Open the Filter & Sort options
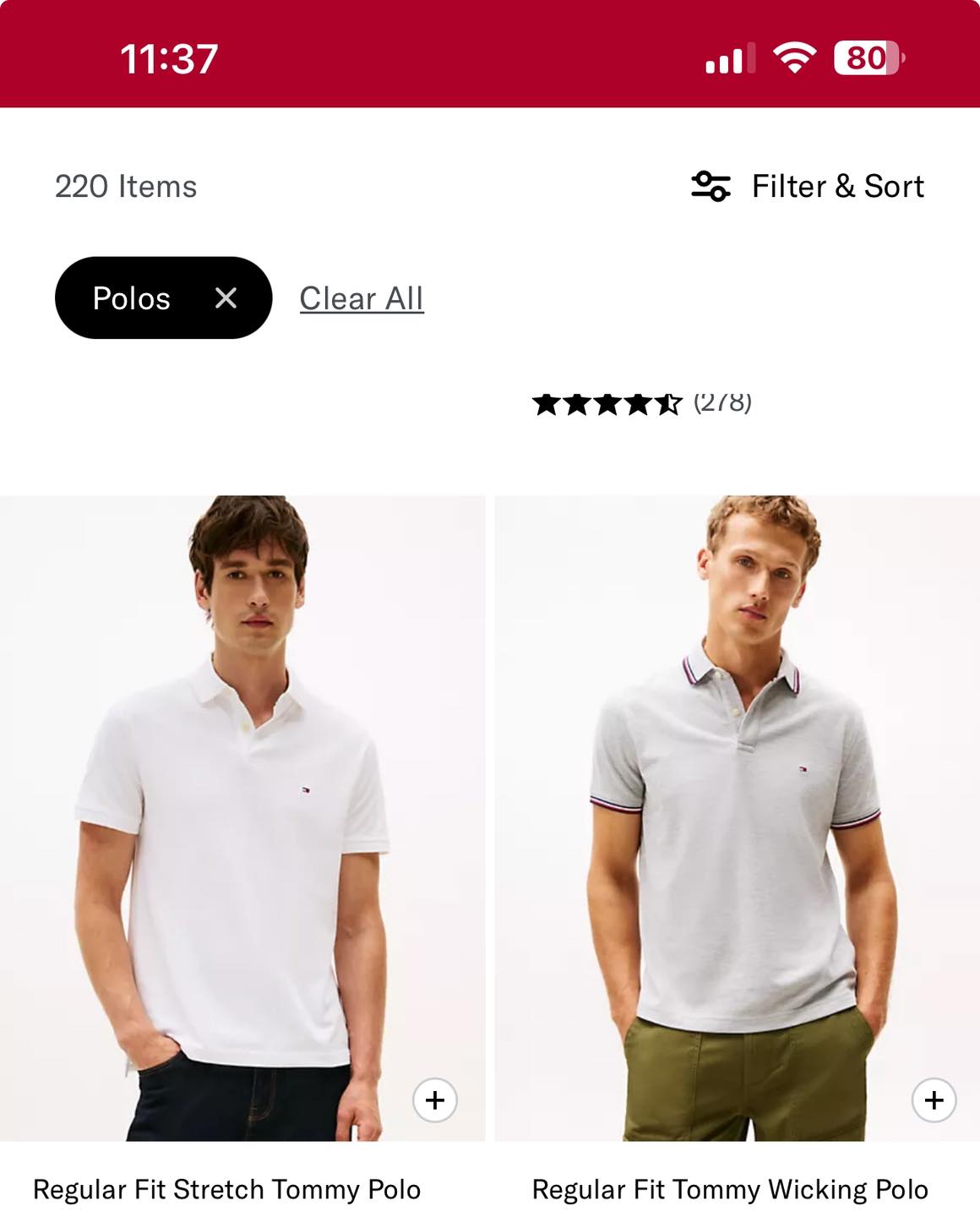Image resolution: width=980 pixels, height=1217 pixels. tap(808, 187)
